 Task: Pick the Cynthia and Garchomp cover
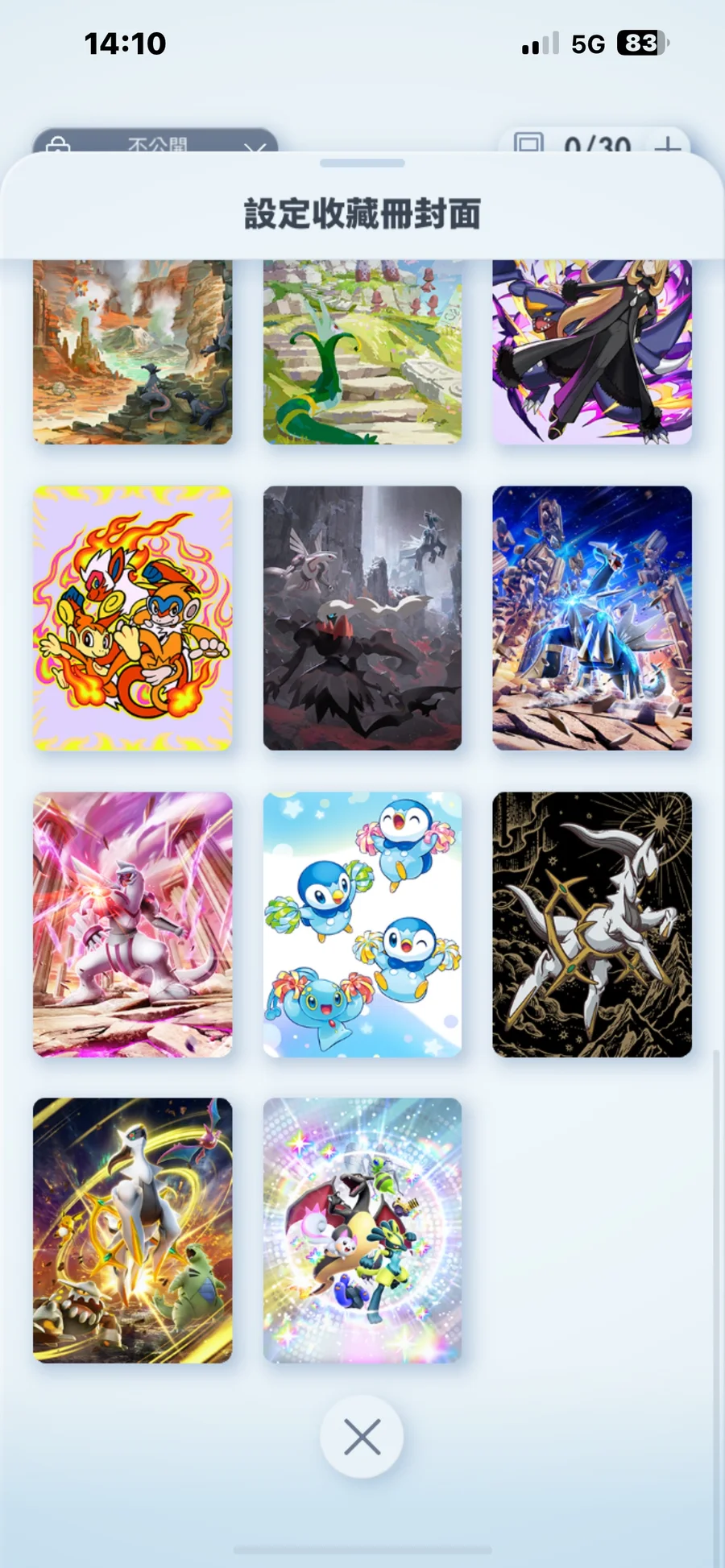592,352
